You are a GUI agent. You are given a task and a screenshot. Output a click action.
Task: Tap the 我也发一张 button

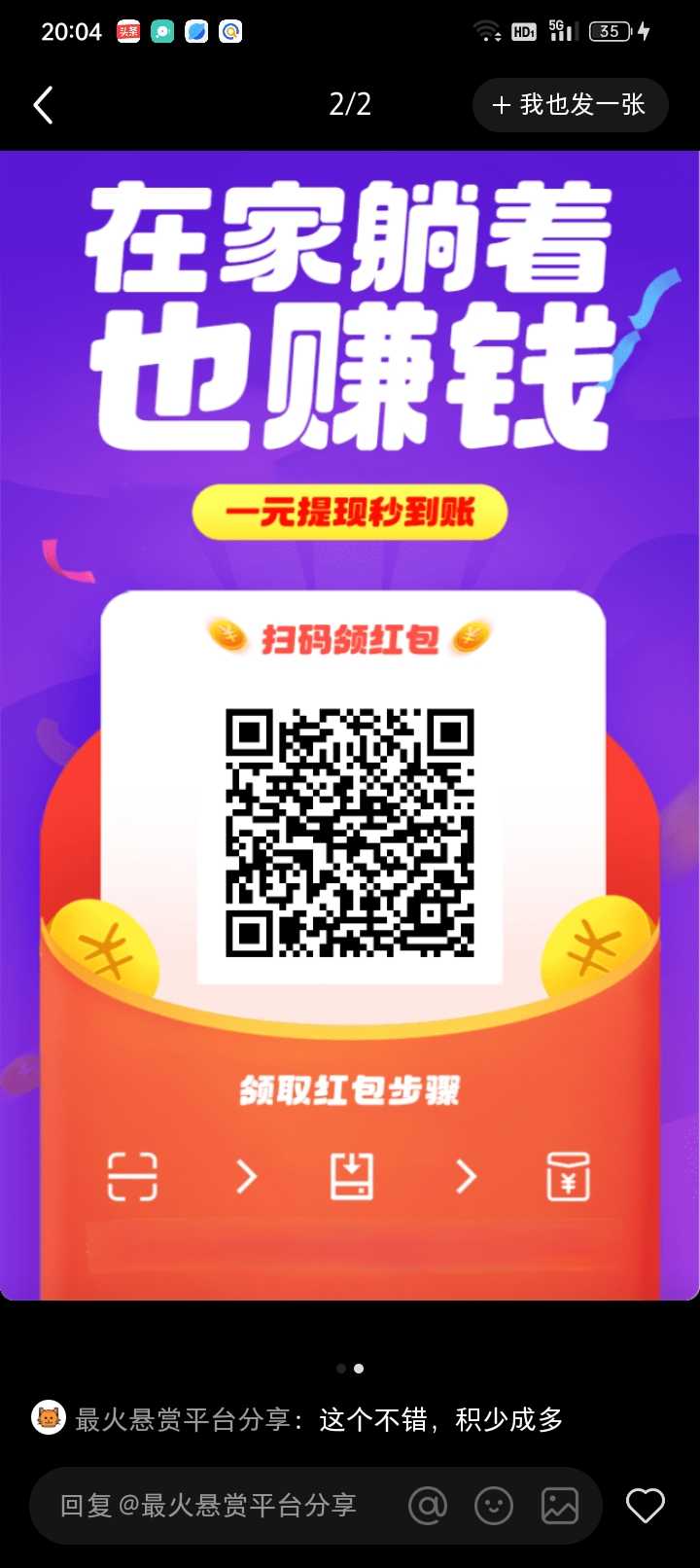(570, 105)
